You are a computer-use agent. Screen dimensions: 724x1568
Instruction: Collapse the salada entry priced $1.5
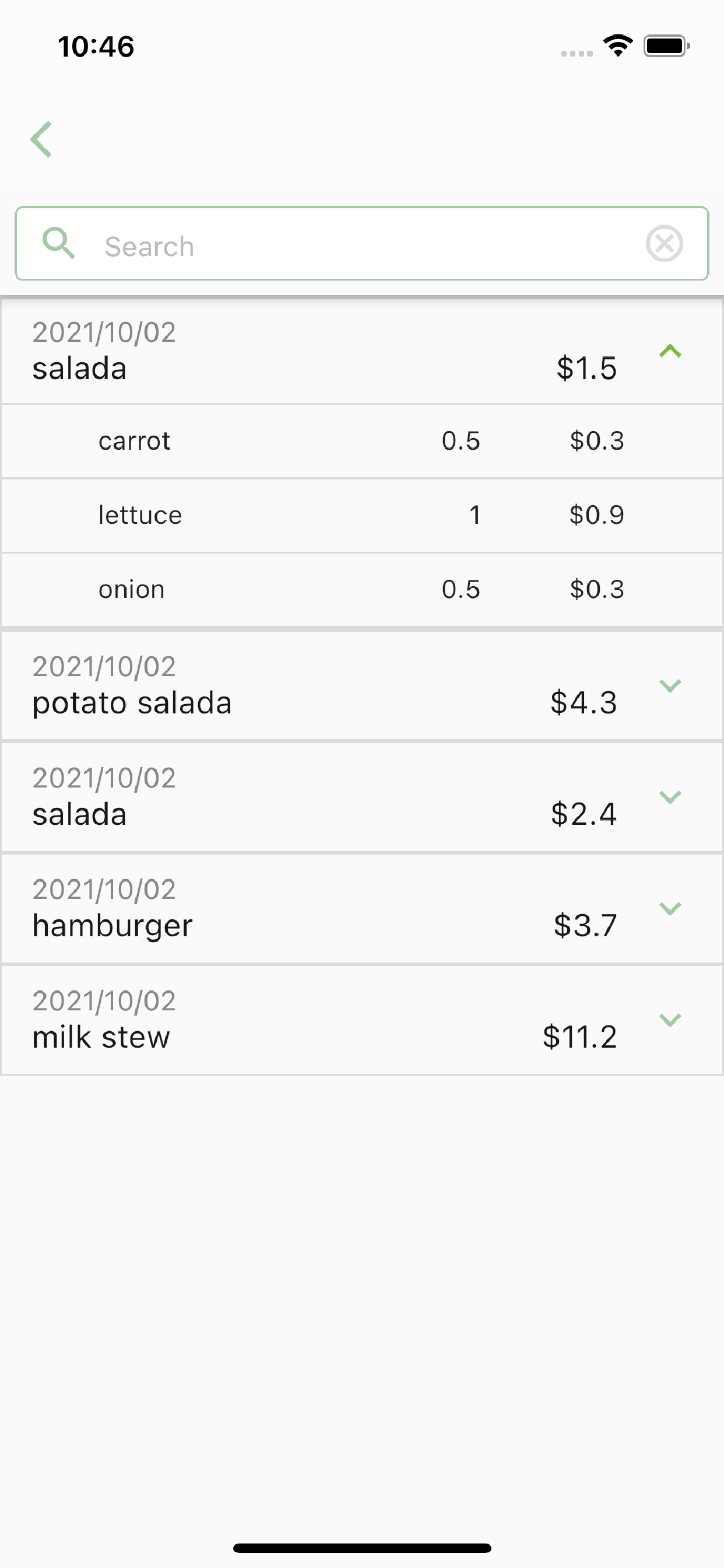pos(670,351)
